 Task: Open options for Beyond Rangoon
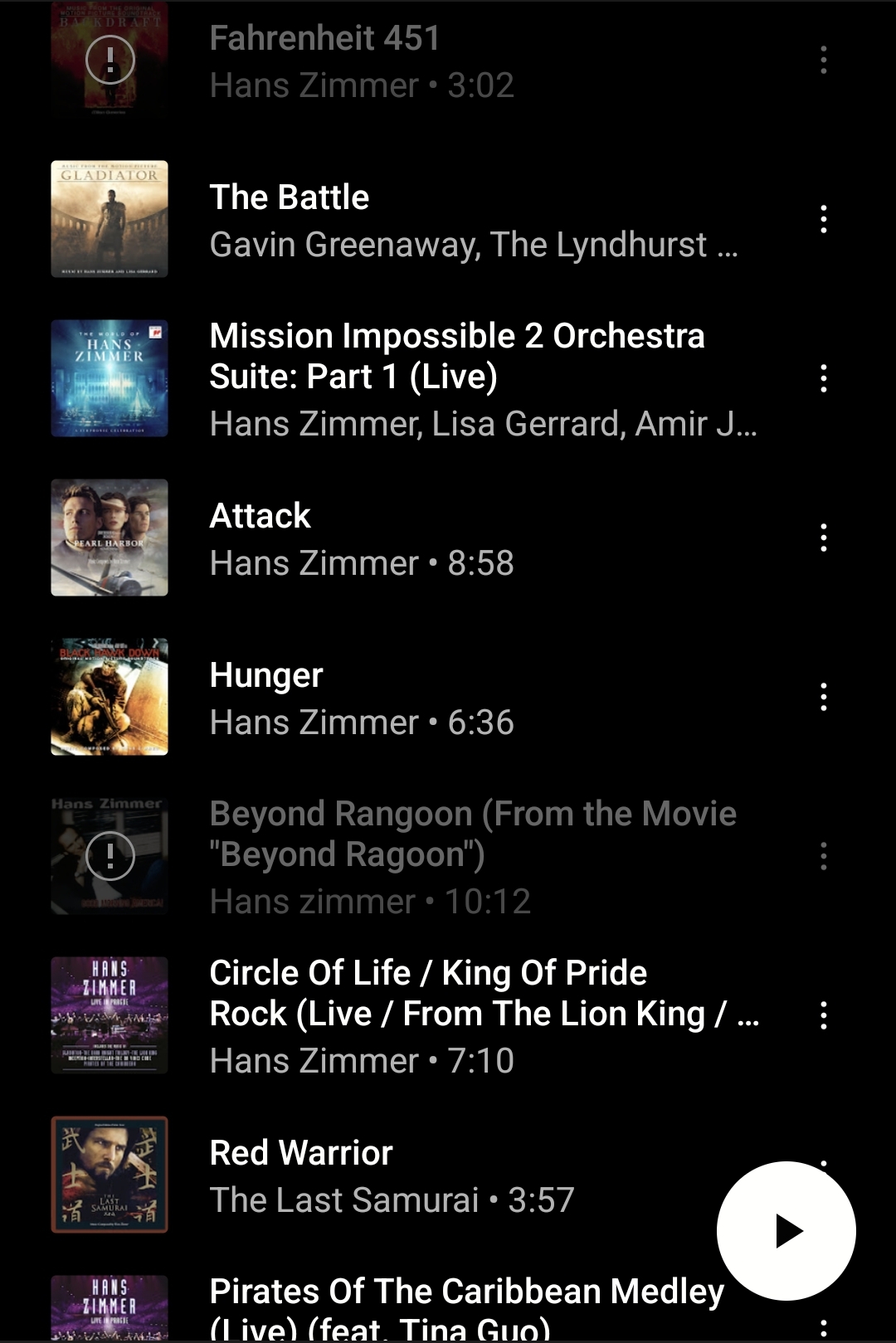tap(823, 856)
